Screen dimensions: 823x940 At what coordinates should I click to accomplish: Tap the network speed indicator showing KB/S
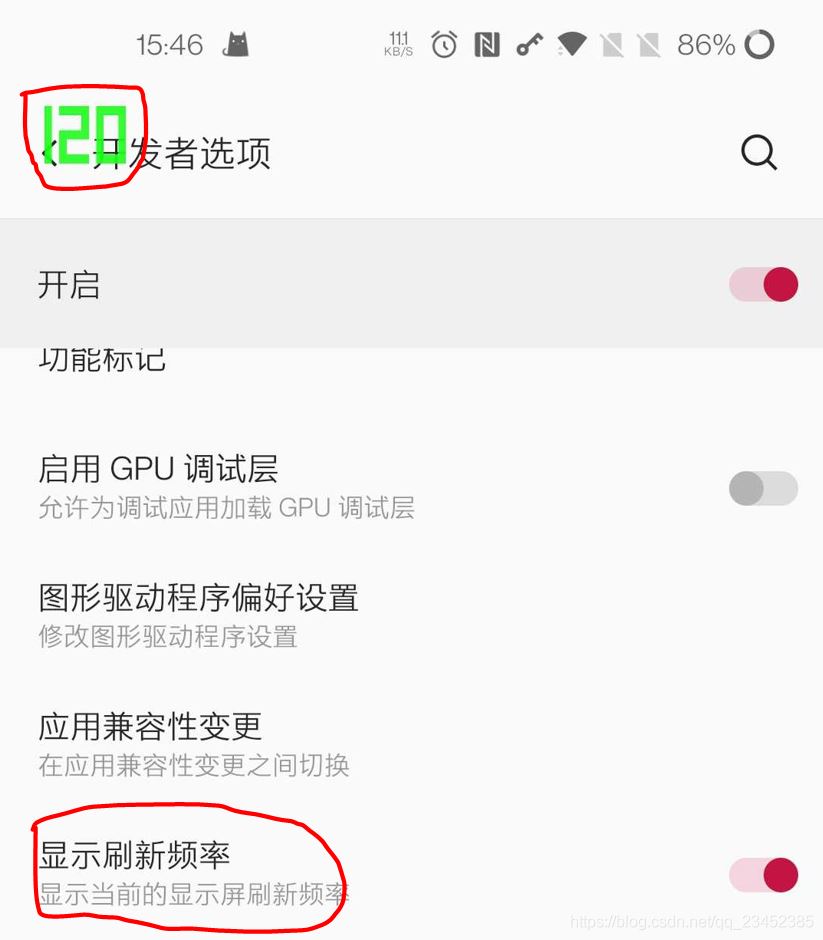point(399,44)
